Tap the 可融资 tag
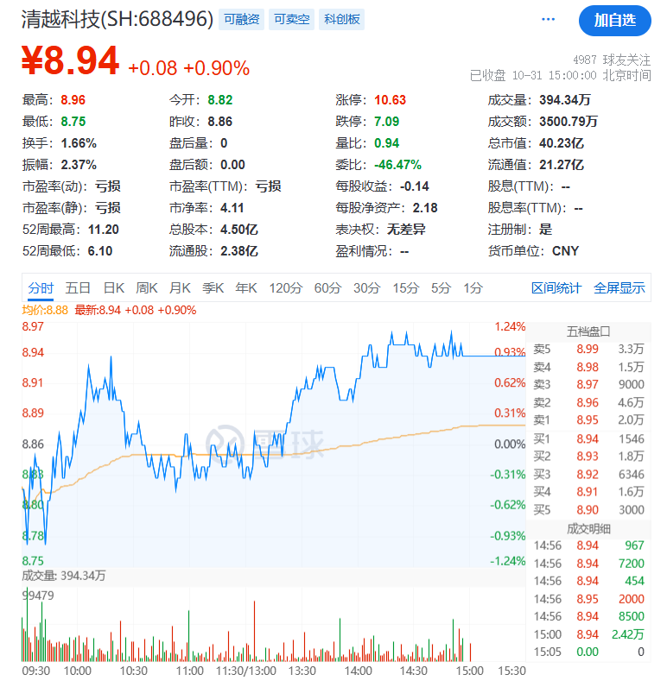 click(241, 20)
